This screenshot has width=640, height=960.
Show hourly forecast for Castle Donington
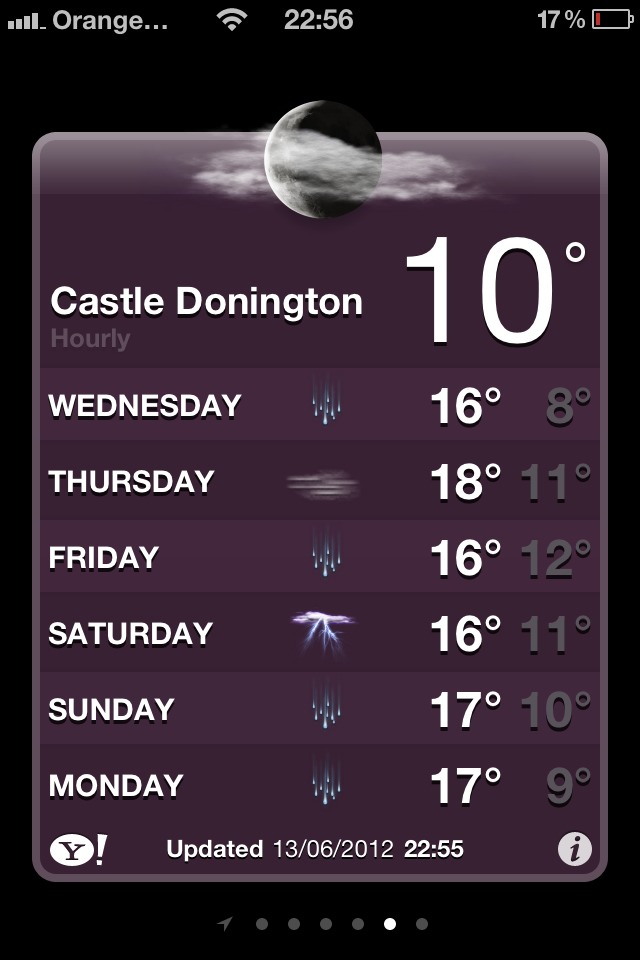tap(90, 339)
